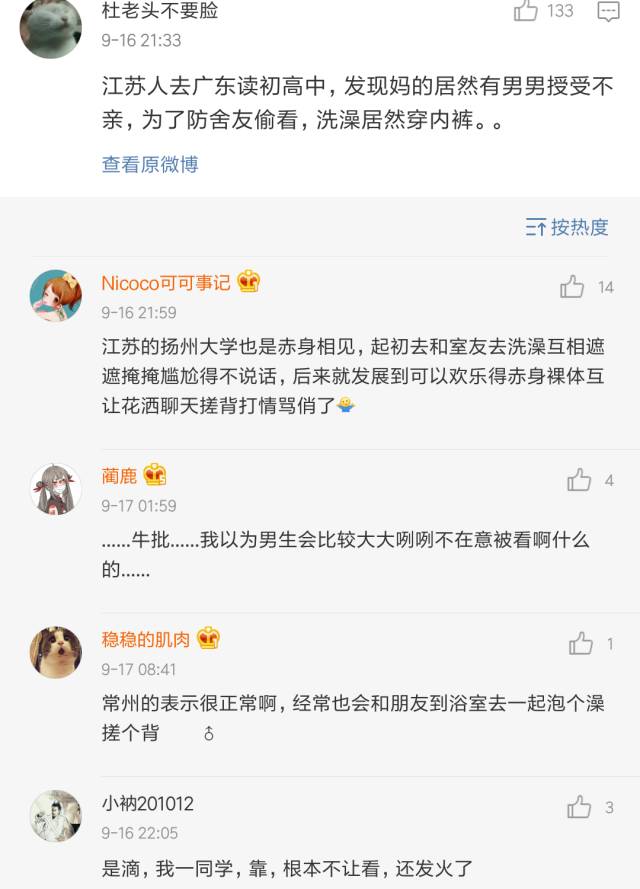Viewport: 640px width, 889px height.
Task: Tap 稳稳的肌肉's avatar picture
Action: 56,652
